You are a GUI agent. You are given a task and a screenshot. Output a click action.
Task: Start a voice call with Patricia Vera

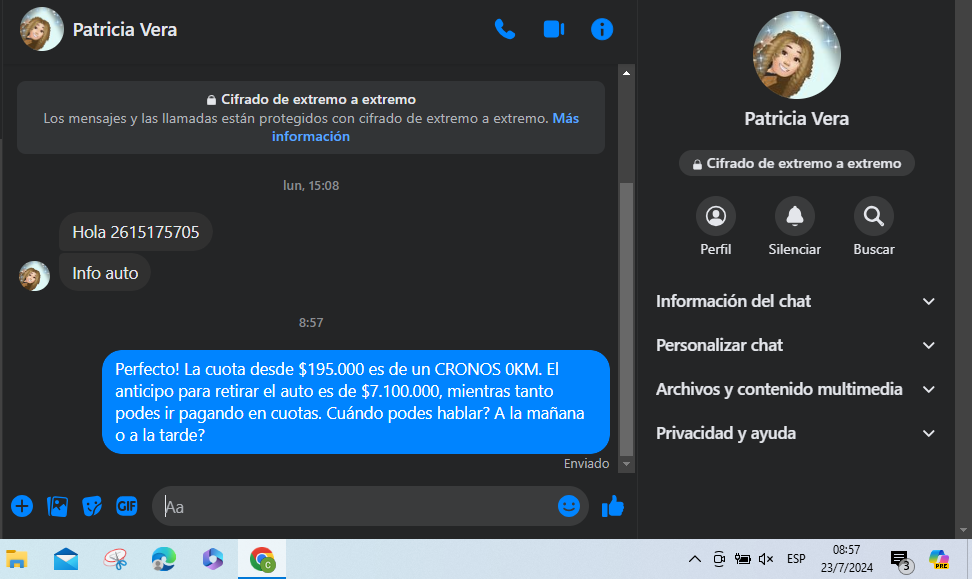505,29
